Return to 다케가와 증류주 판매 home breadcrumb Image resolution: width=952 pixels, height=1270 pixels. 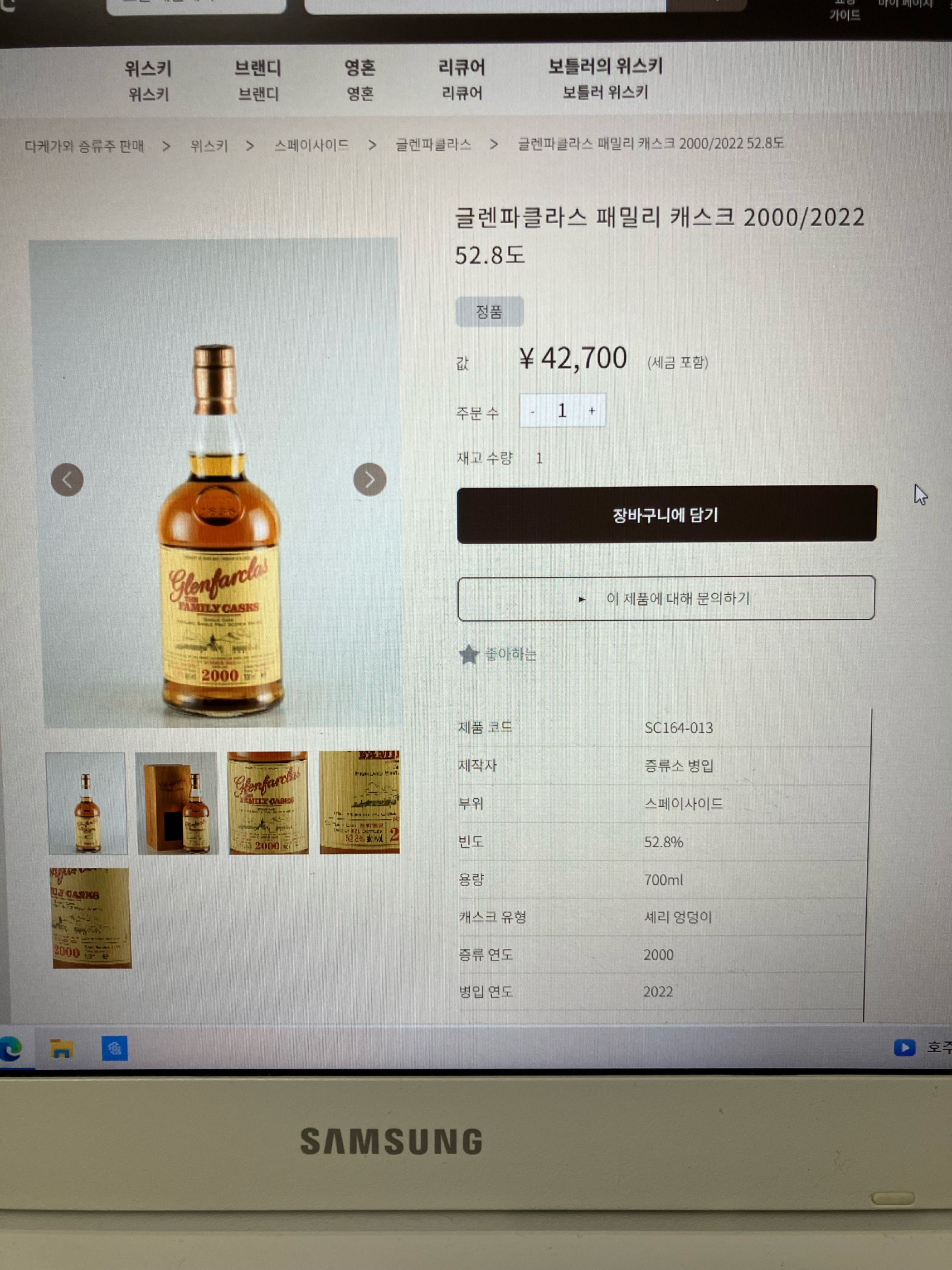pos(84,147)
